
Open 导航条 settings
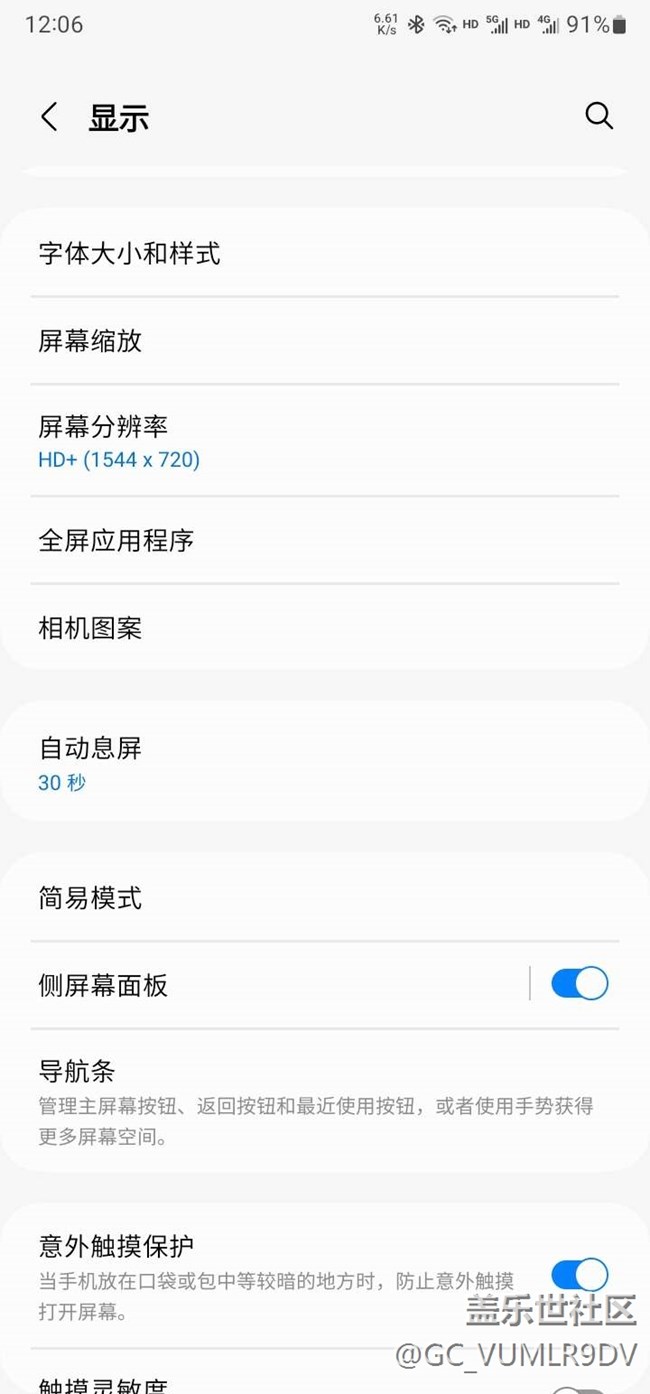(x=325, y=1101)
